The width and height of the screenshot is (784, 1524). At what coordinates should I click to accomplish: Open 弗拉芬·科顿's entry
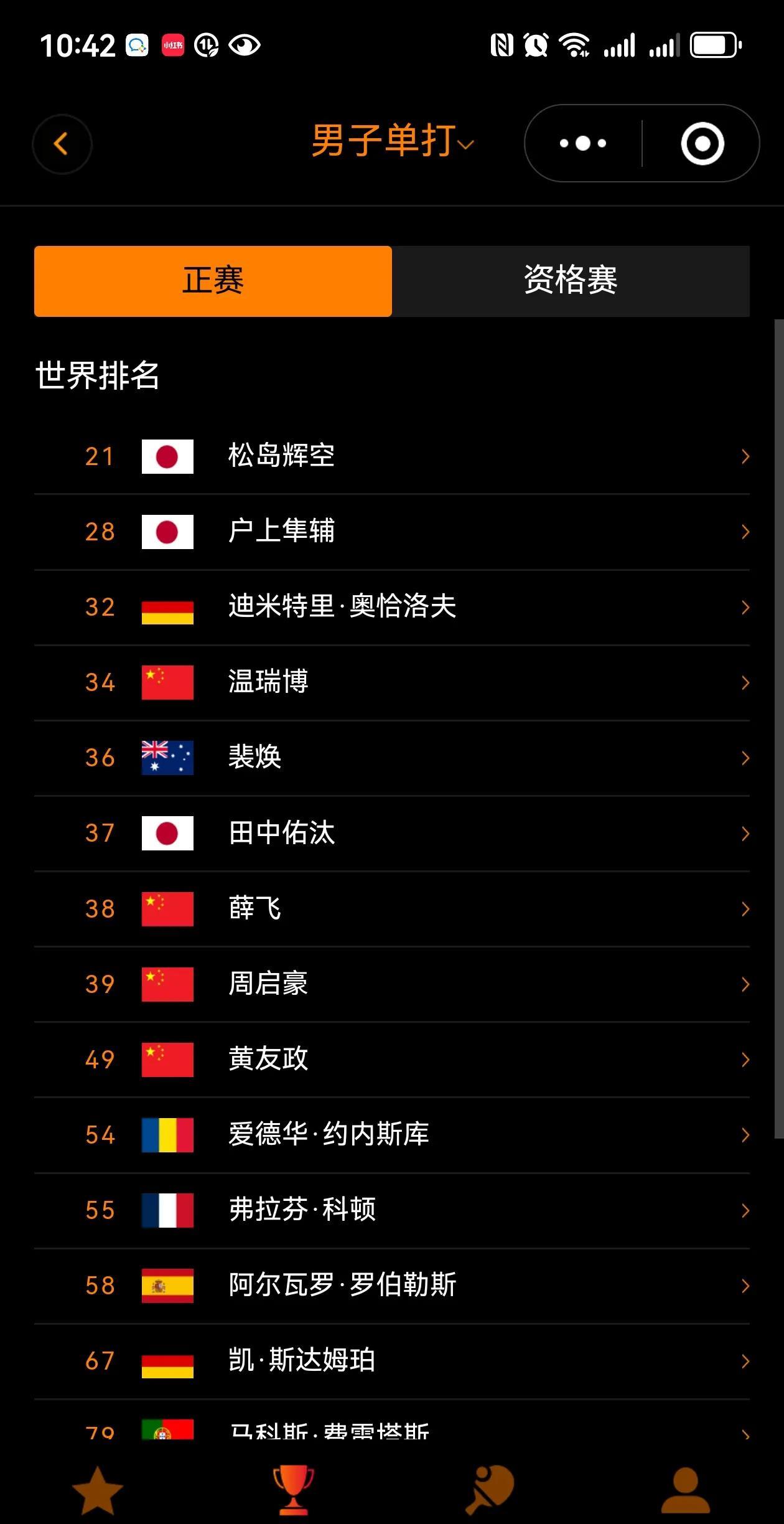392,1210
